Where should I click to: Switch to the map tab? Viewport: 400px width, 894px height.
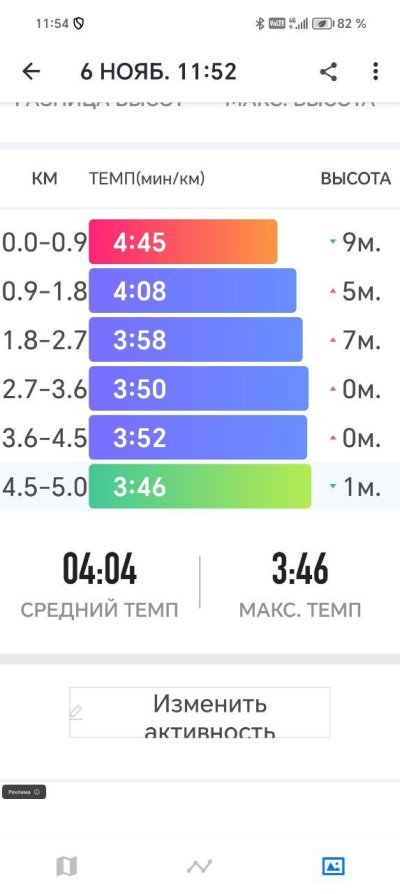click(x=67, y=867)
